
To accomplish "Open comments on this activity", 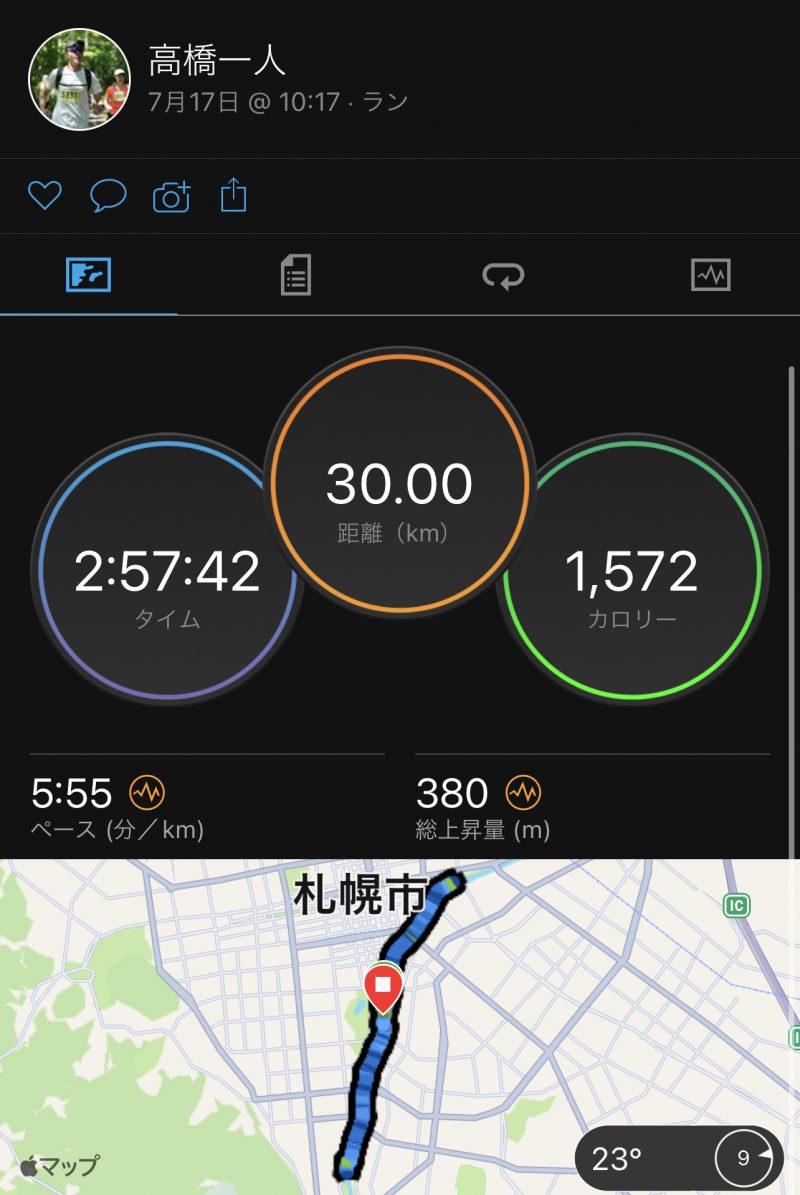I will [108, 195].
